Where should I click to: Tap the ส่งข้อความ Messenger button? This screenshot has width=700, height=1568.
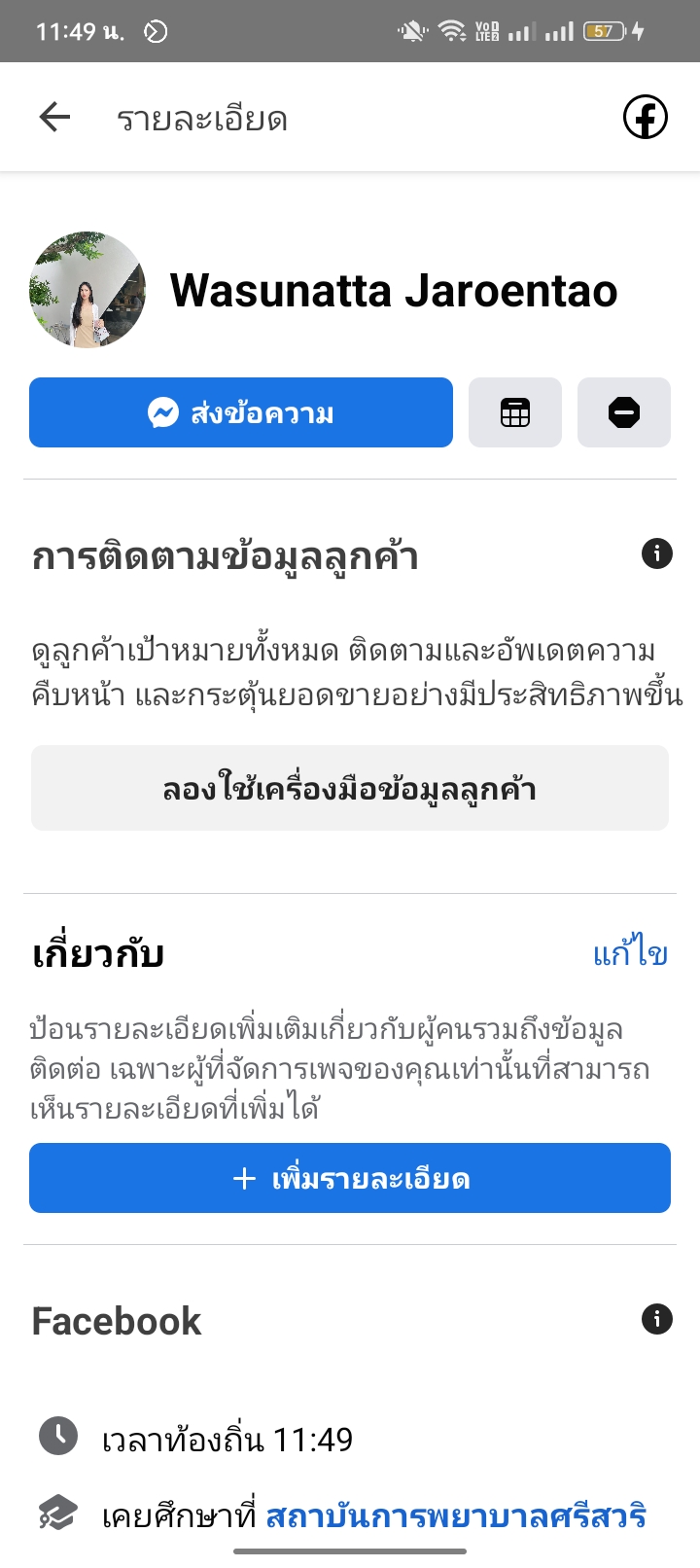(241, 412)
